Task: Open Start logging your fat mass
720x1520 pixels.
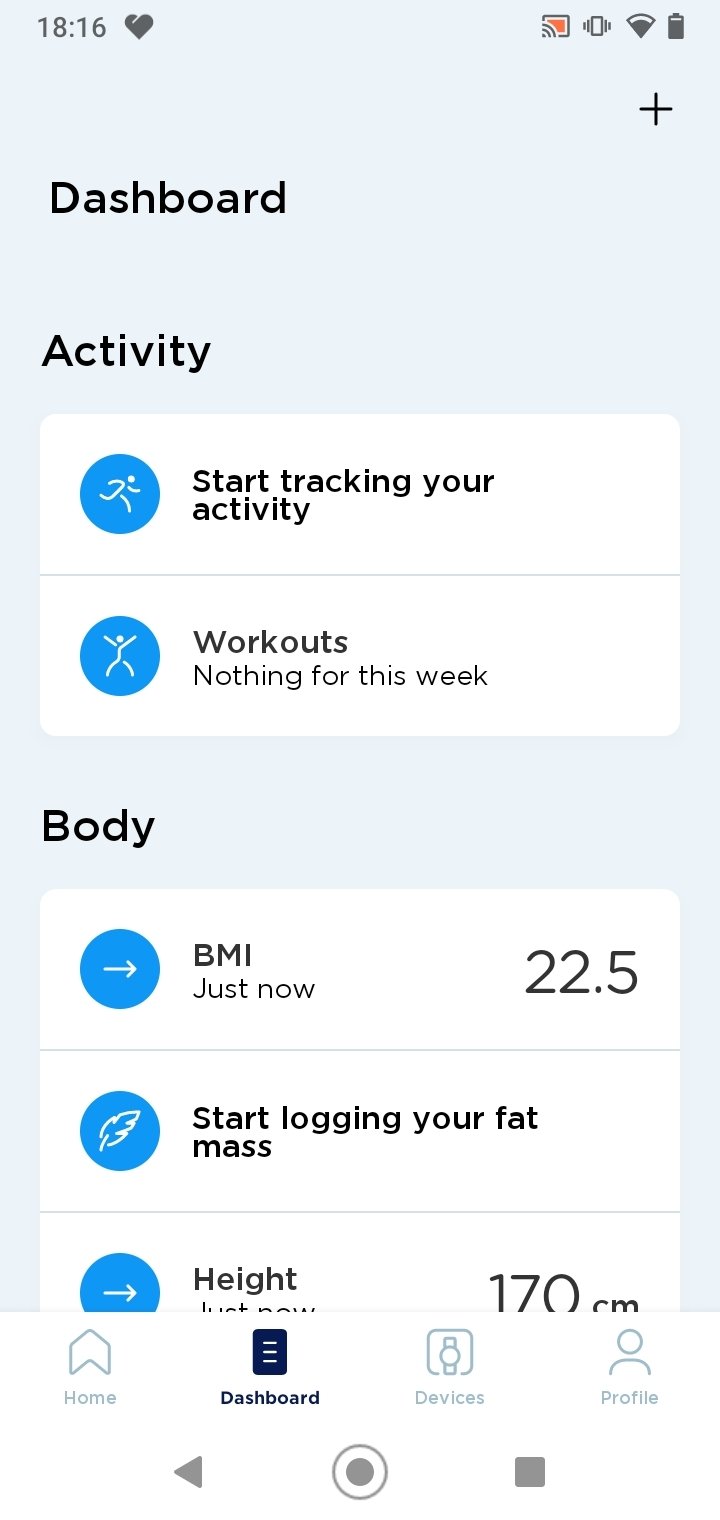Action: [360, 1131]
